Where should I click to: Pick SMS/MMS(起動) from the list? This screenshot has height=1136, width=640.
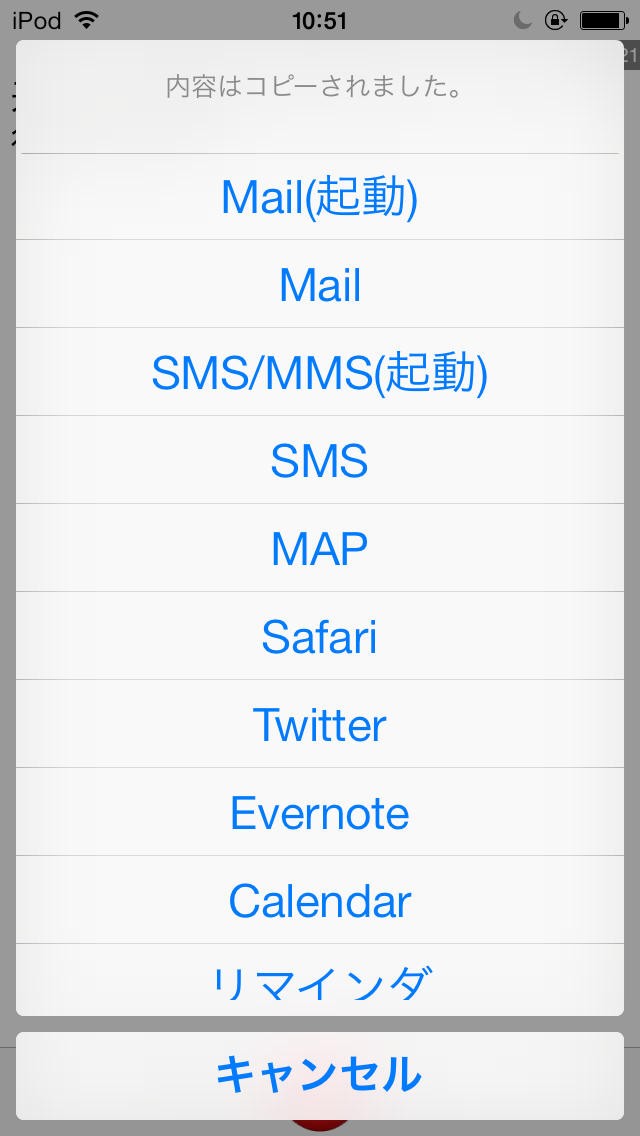320,372
